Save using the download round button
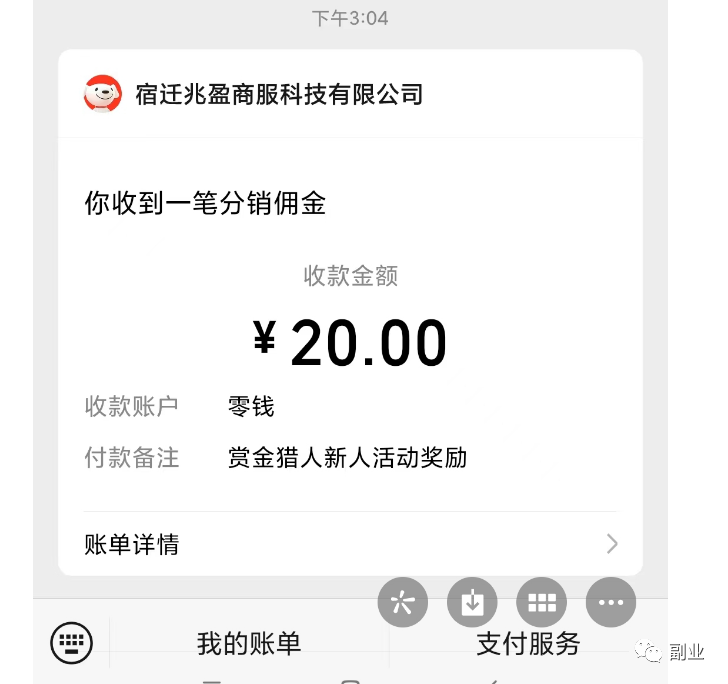Screen dimensions: 728x684 (472, 602)
